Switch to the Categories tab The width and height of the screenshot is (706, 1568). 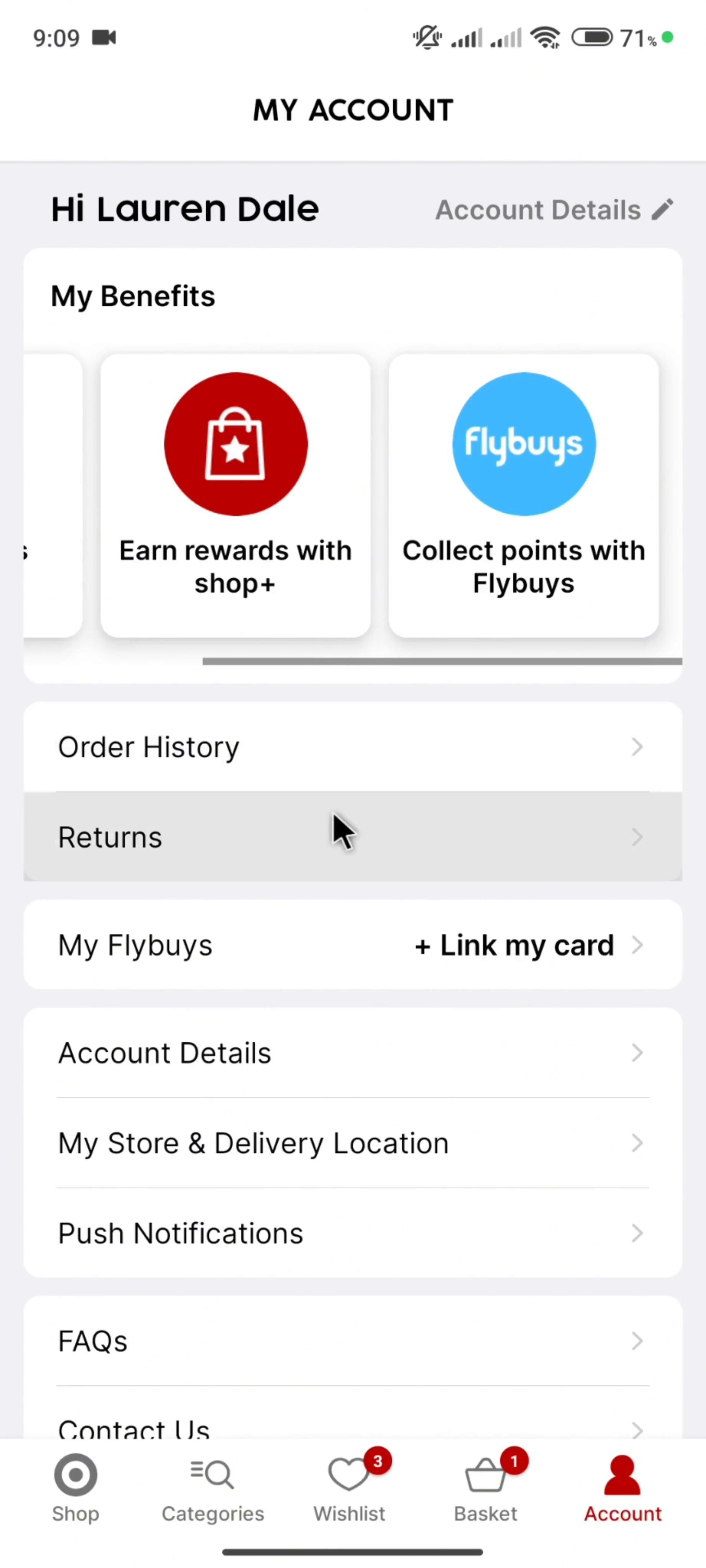(212, 1488)
